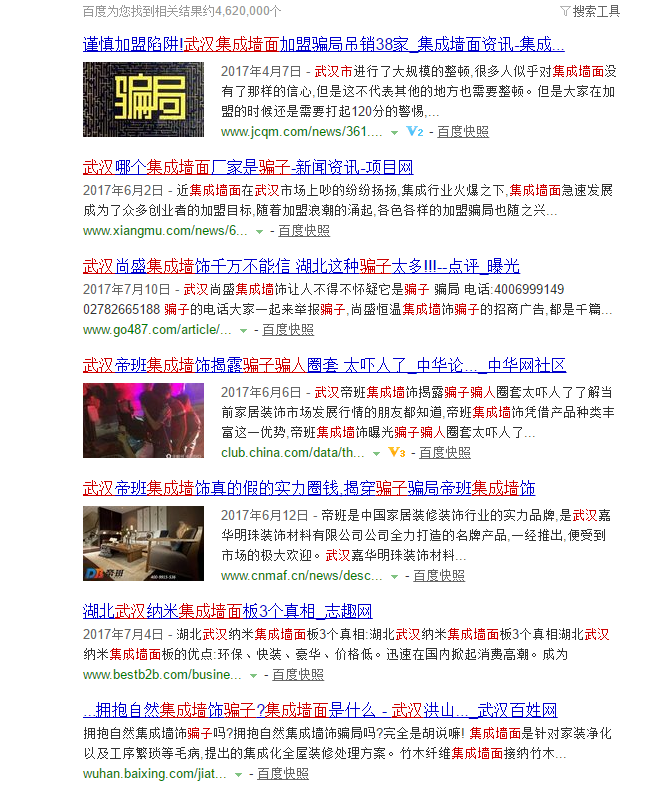Open result 武汉尚盛集成墙饰千万不能信

[300, 266]
